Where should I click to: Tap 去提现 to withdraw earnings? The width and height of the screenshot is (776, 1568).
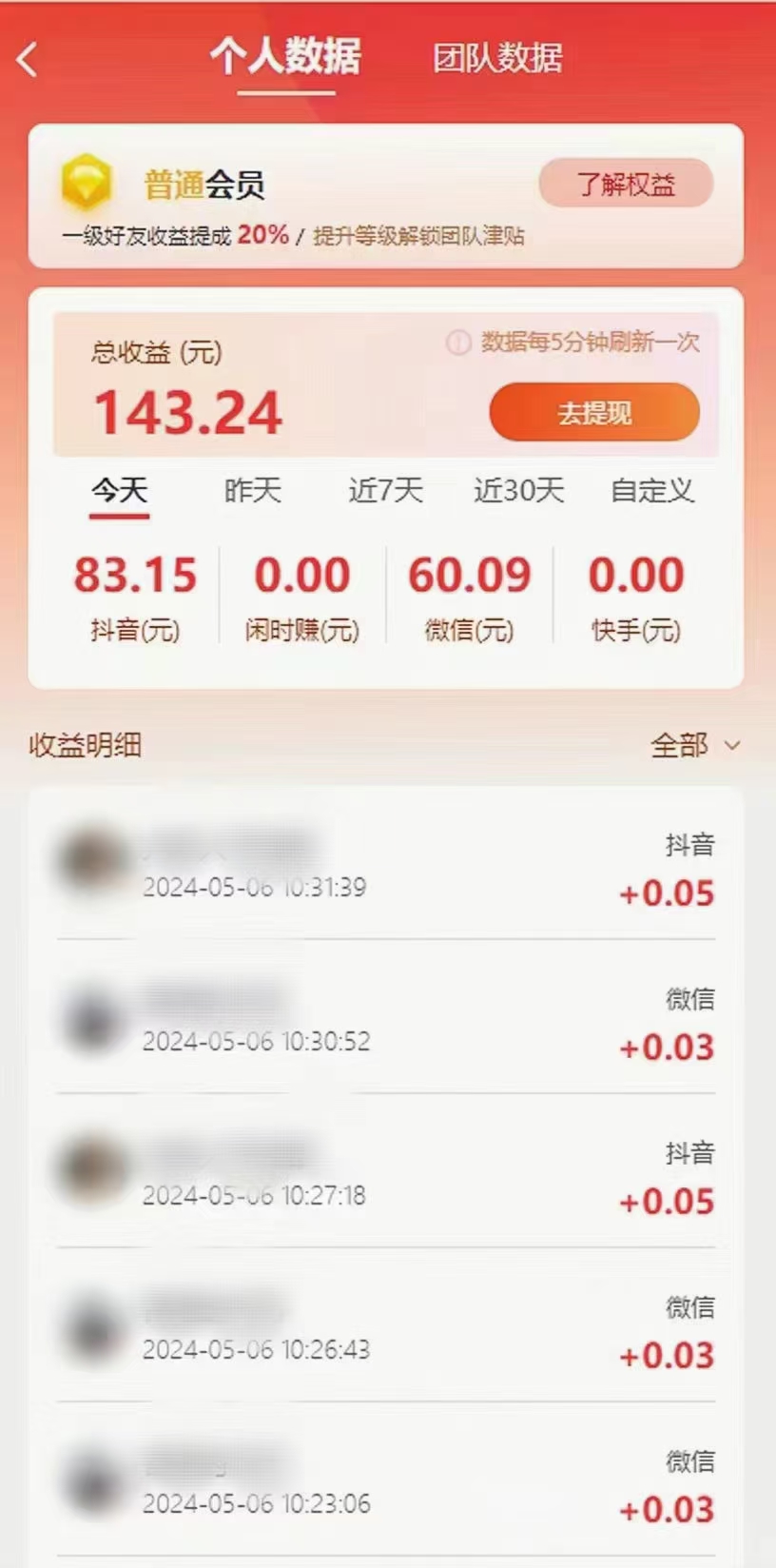click(594, 412)
